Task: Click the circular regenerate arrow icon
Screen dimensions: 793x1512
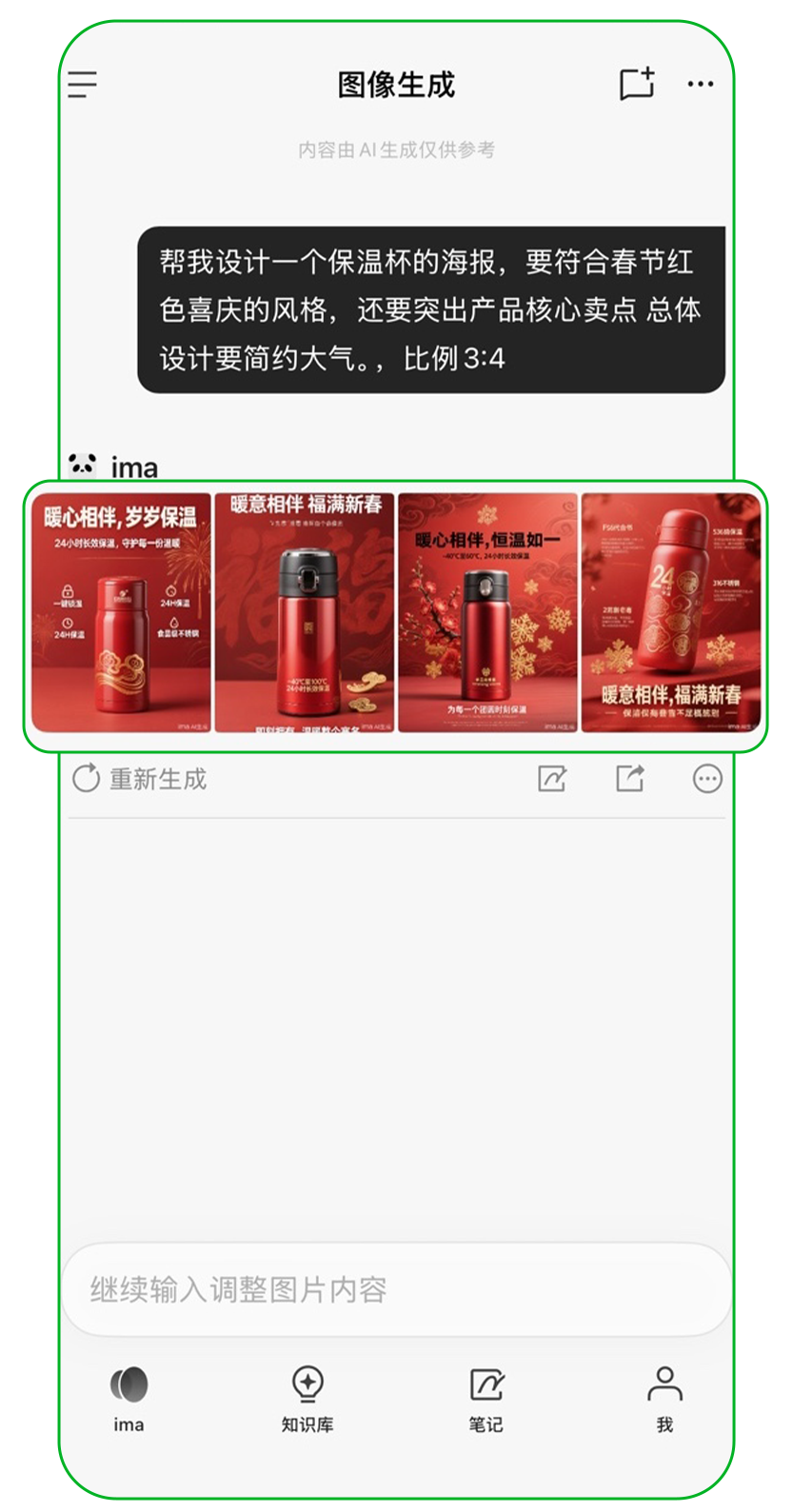Action: 85,778
